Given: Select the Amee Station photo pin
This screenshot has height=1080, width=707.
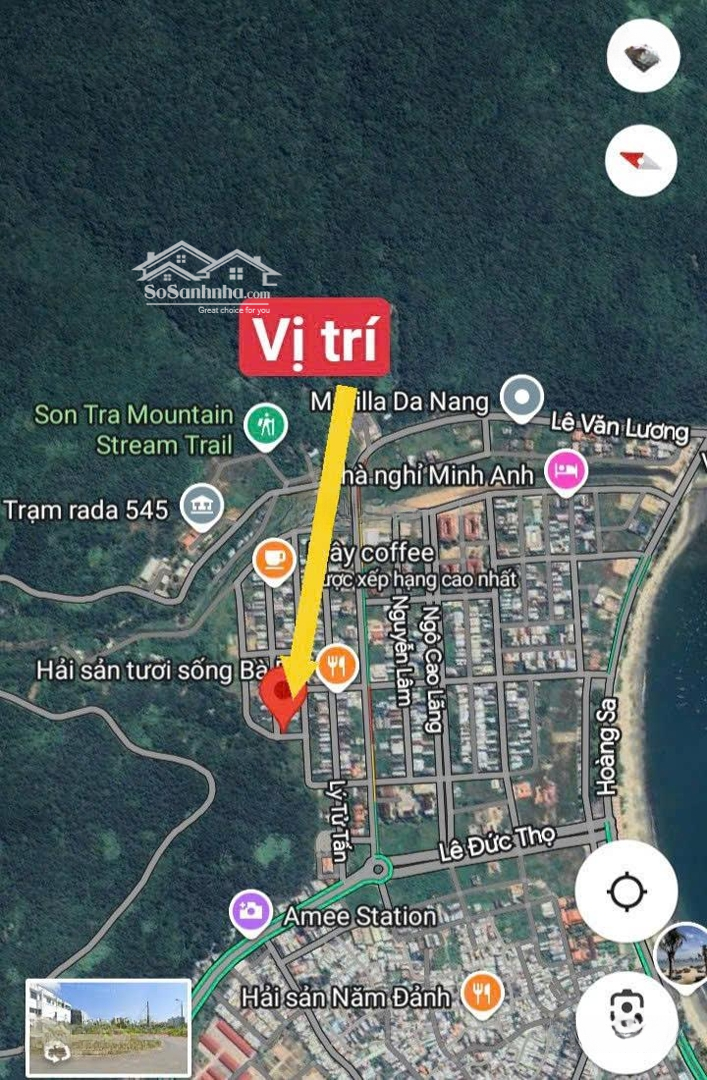Looking at the screenshot, I should (x=250, y=912).
